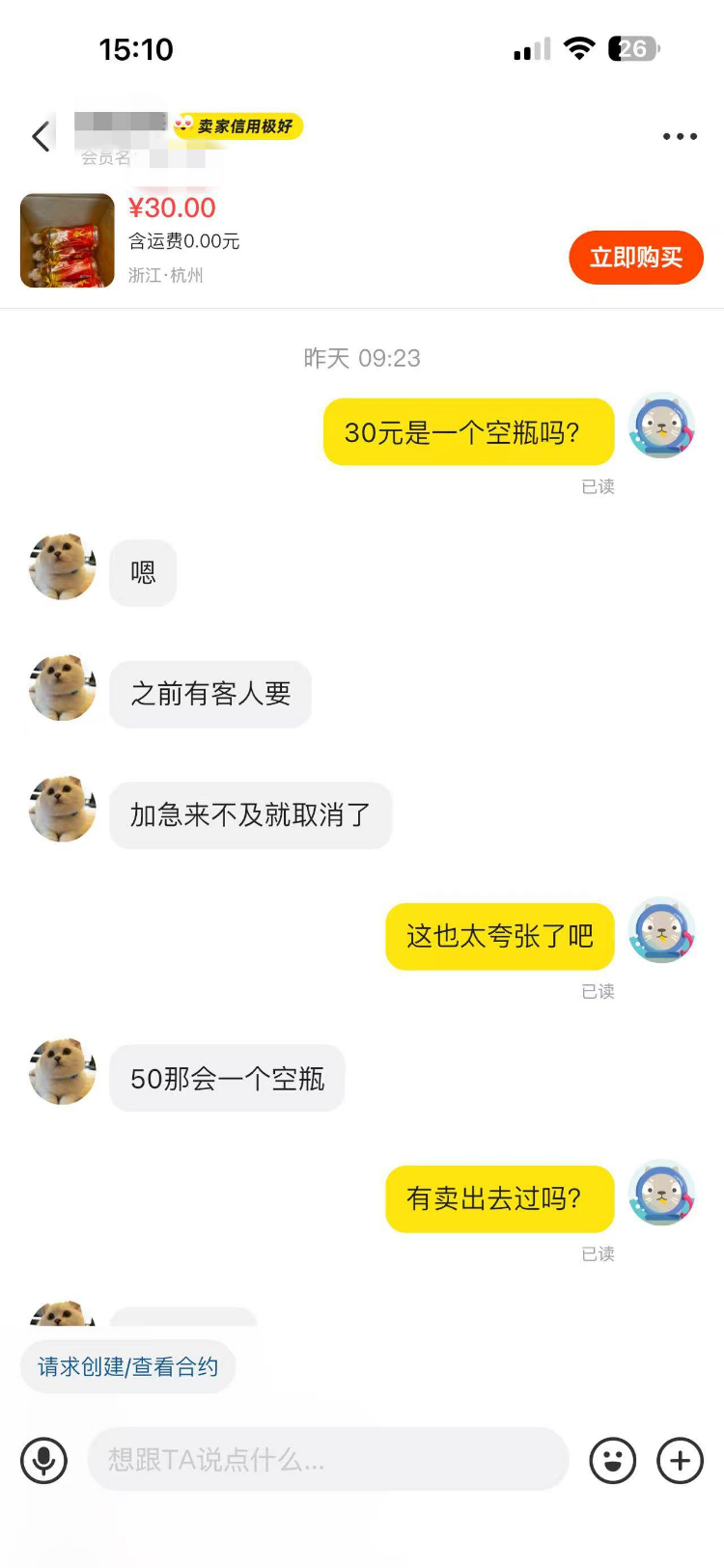Go back using the top-left arrow
This screenshot has height=1568, width=724.
tap(41, 137)
